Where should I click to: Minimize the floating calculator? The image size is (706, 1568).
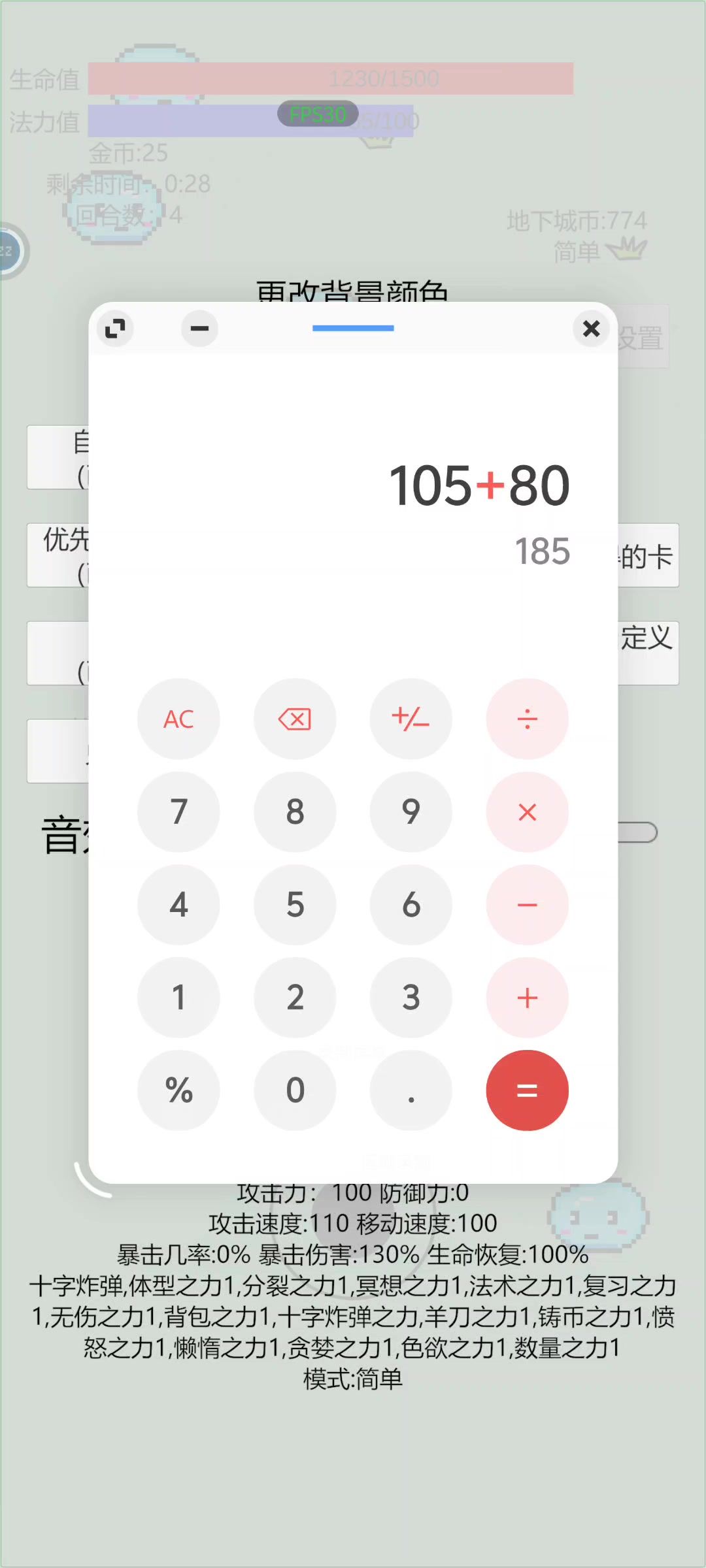pyautogui.click(x=199, y=329)
